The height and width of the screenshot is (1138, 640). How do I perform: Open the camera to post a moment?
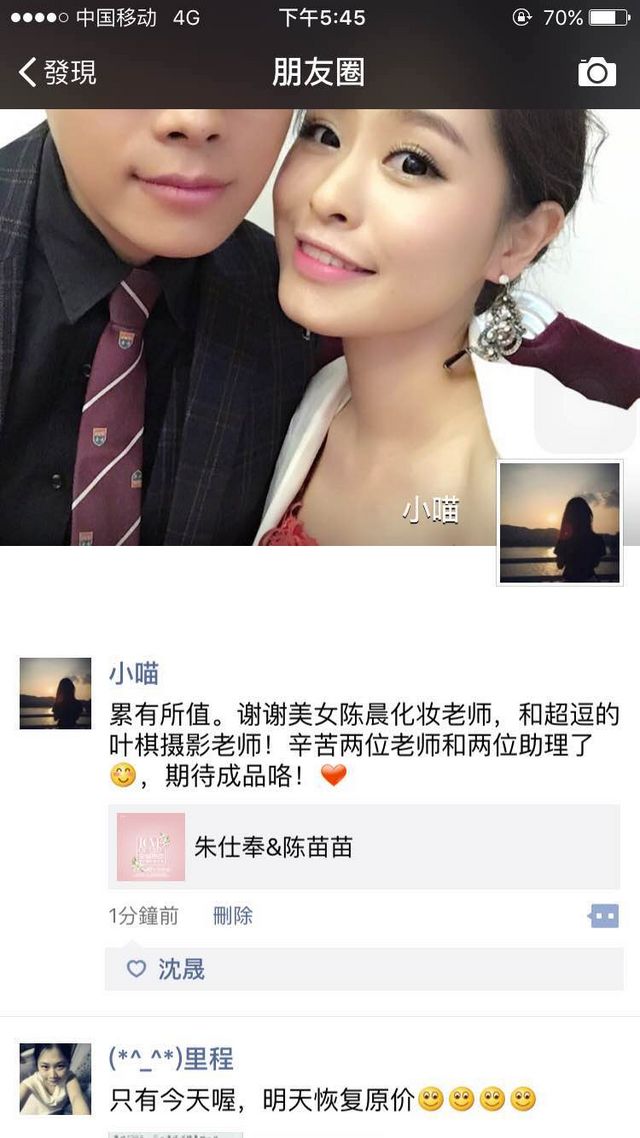point(596,73)
